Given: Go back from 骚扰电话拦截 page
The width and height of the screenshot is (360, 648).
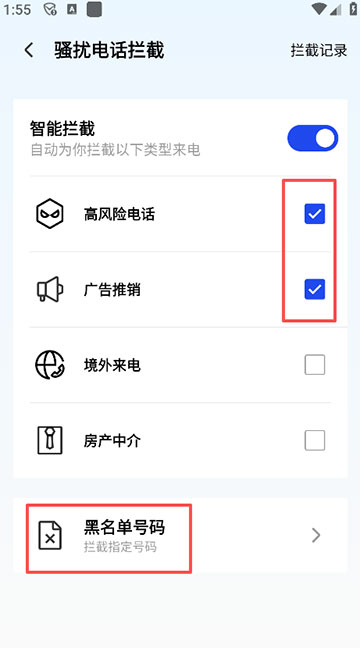Looking at the screenshot, I should pyautogui.click(x=29, y=50).
